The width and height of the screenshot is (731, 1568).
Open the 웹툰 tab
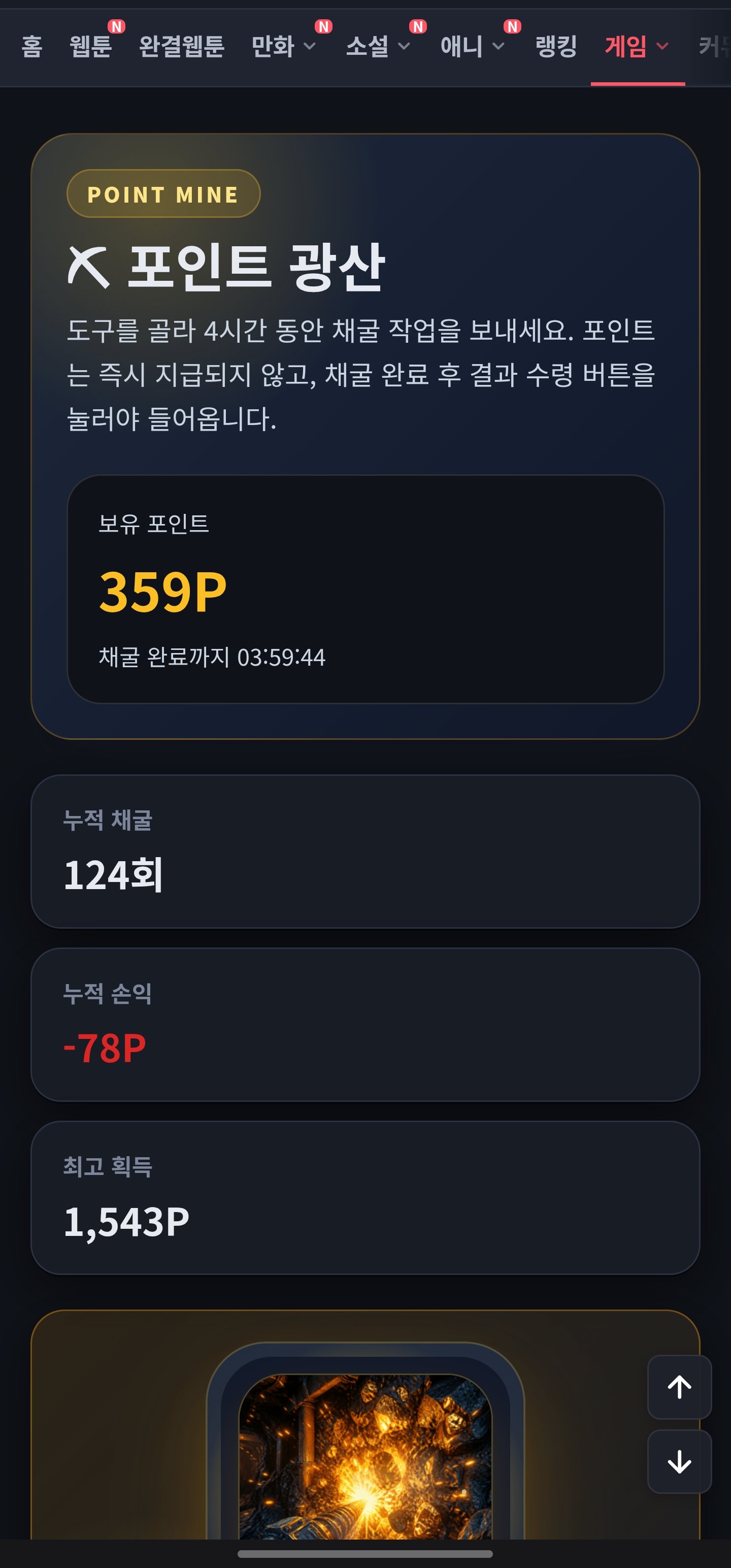tap(91, 46)
